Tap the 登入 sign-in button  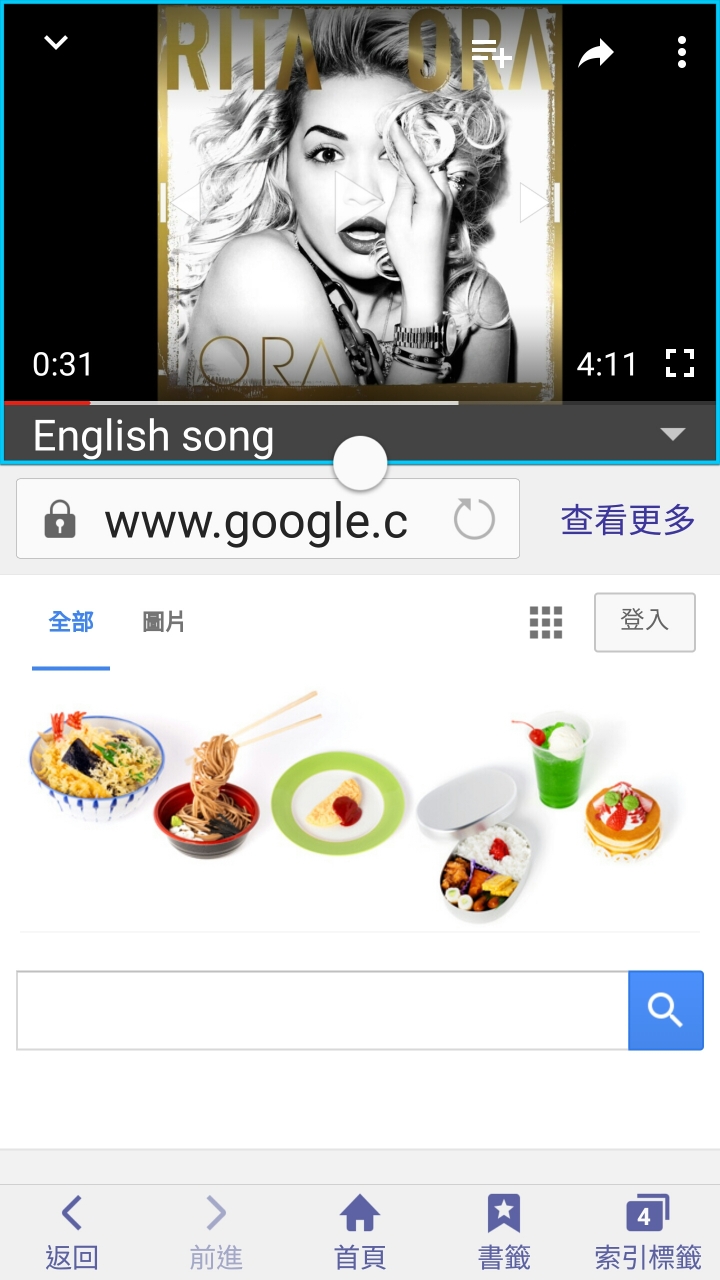click(x=644, y=622)
